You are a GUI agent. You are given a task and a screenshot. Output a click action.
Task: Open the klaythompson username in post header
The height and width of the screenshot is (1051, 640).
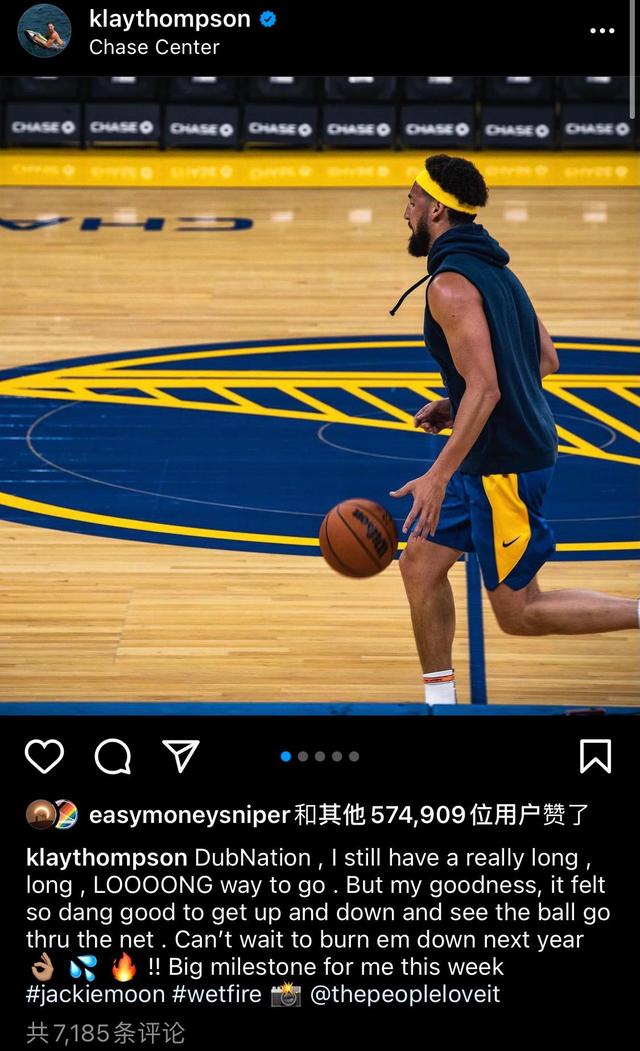pyautogui.click(x=169, y=18)
